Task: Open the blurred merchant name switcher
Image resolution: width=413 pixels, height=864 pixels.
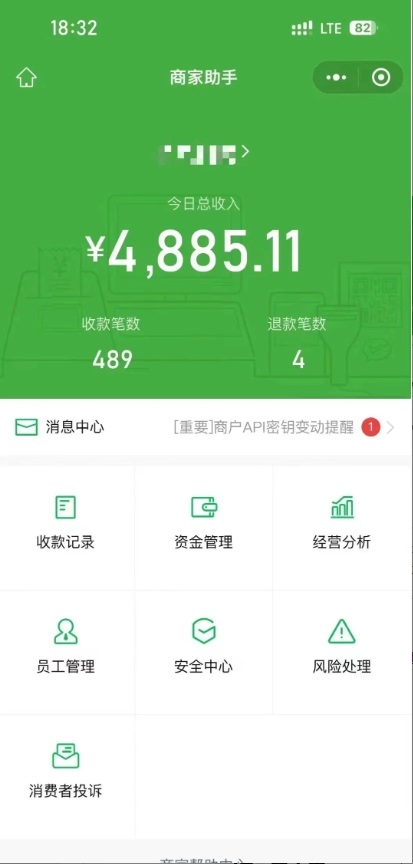Action: pyautogui.click(x=204, y=153)
